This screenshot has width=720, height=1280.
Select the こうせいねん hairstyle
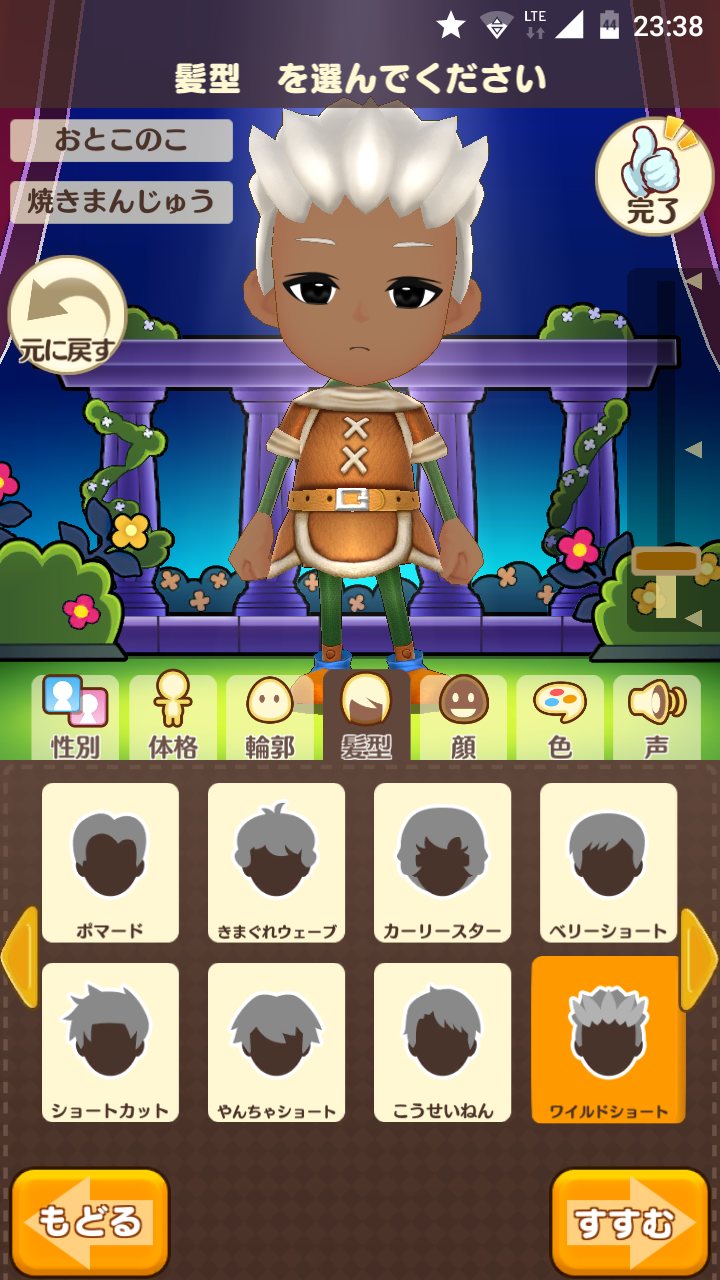(x=442, y=1042)
